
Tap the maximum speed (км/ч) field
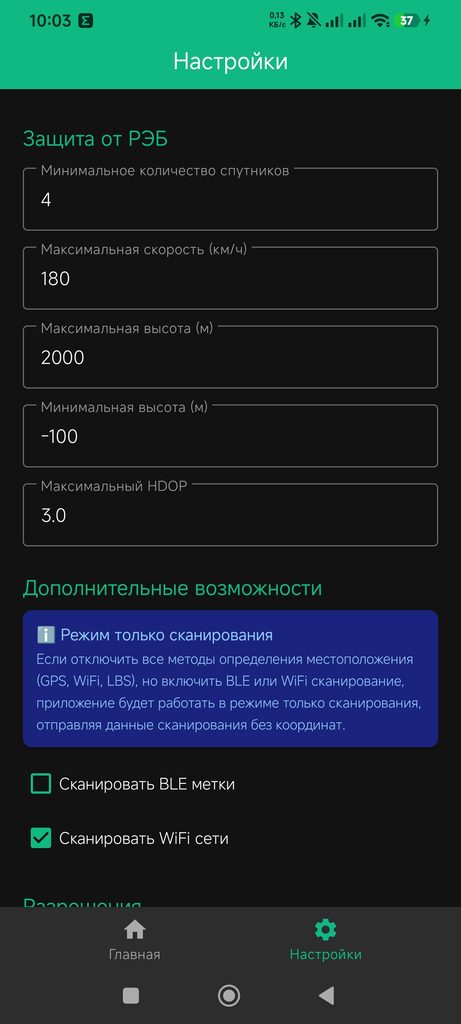[230, 278]
